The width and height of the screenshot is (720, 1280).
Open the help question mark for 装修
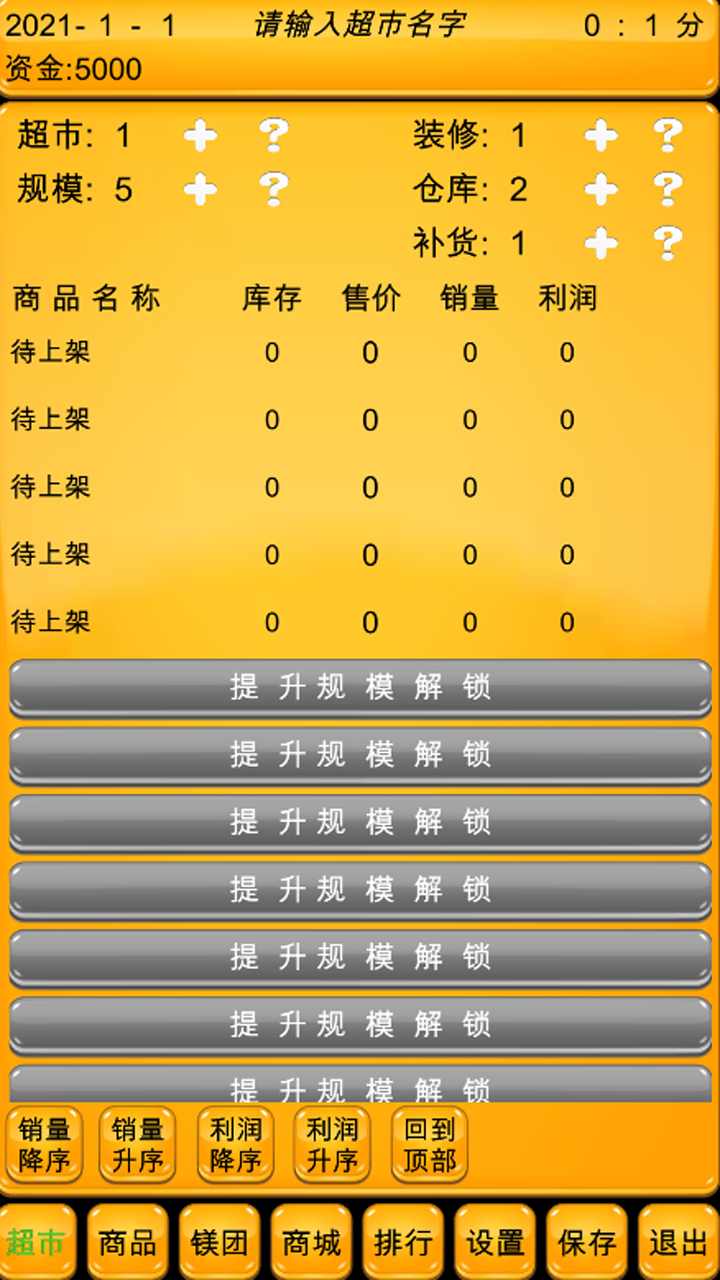(x=667, y=135)
